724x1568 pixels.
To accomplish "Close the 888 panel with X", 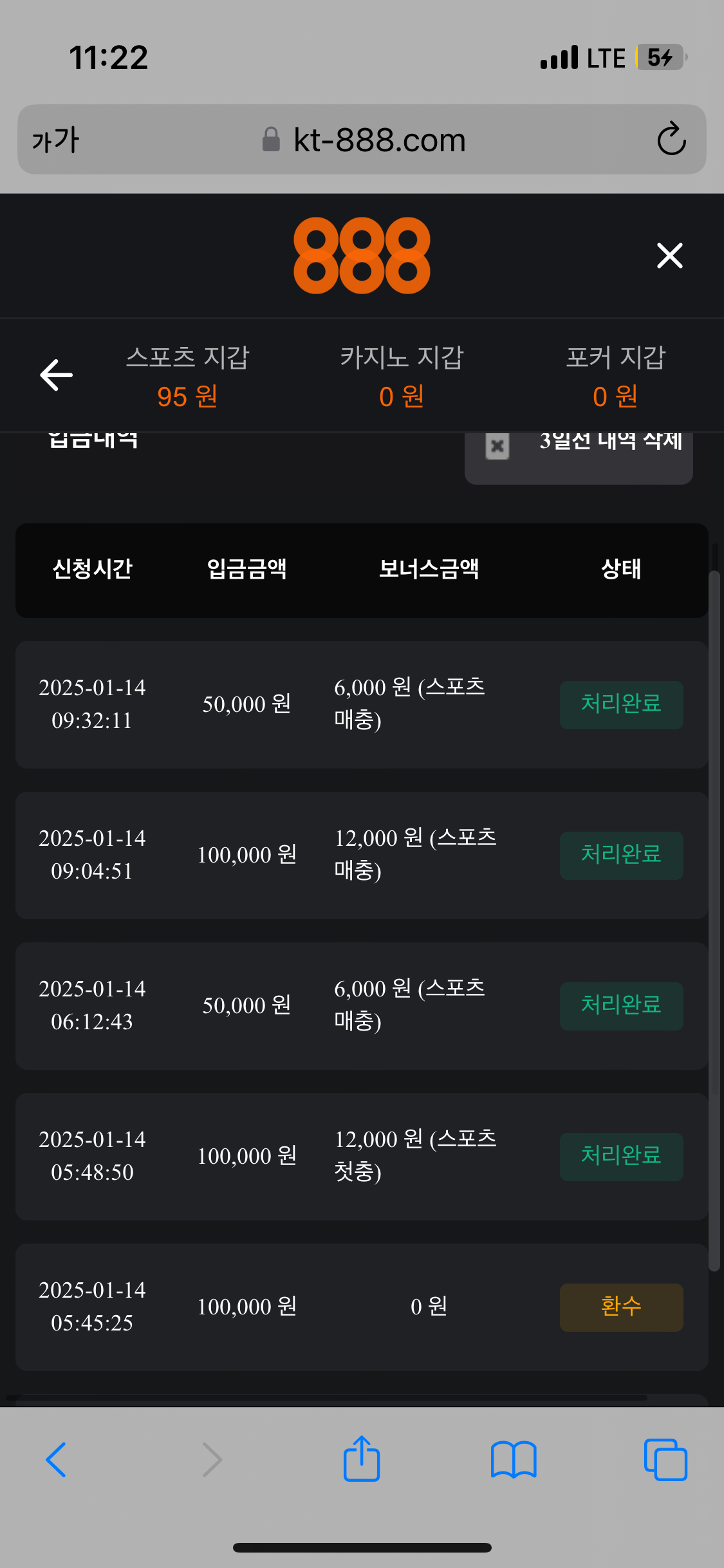I will point(669,256).
